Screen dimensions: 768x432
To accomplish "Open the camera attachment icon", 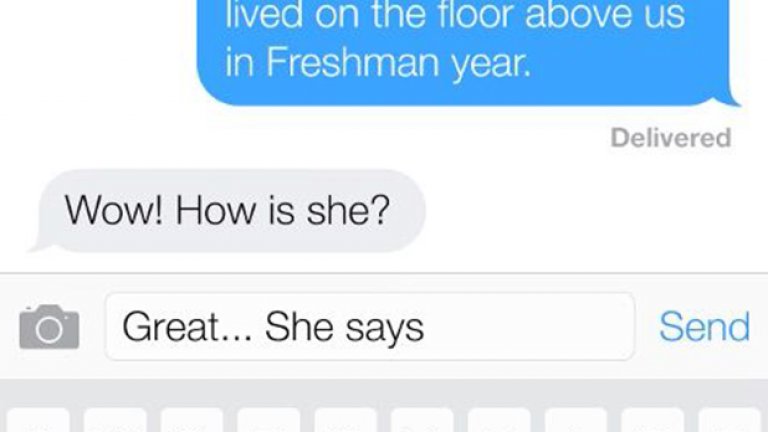I will tap(49, 327).
